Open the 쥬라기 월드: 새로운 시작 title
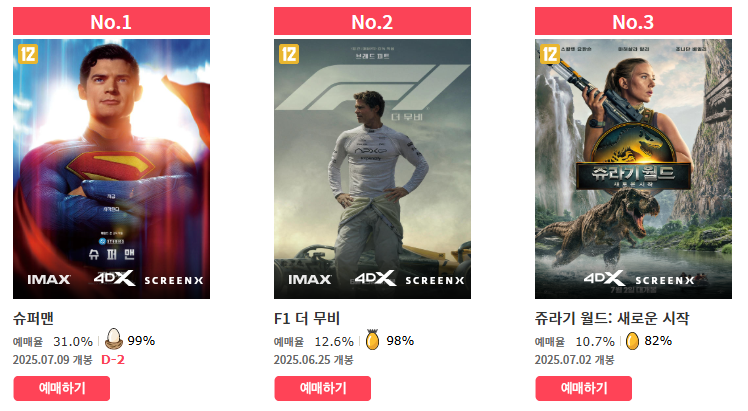This screenshot has width=748, height=411. point(612,319)
